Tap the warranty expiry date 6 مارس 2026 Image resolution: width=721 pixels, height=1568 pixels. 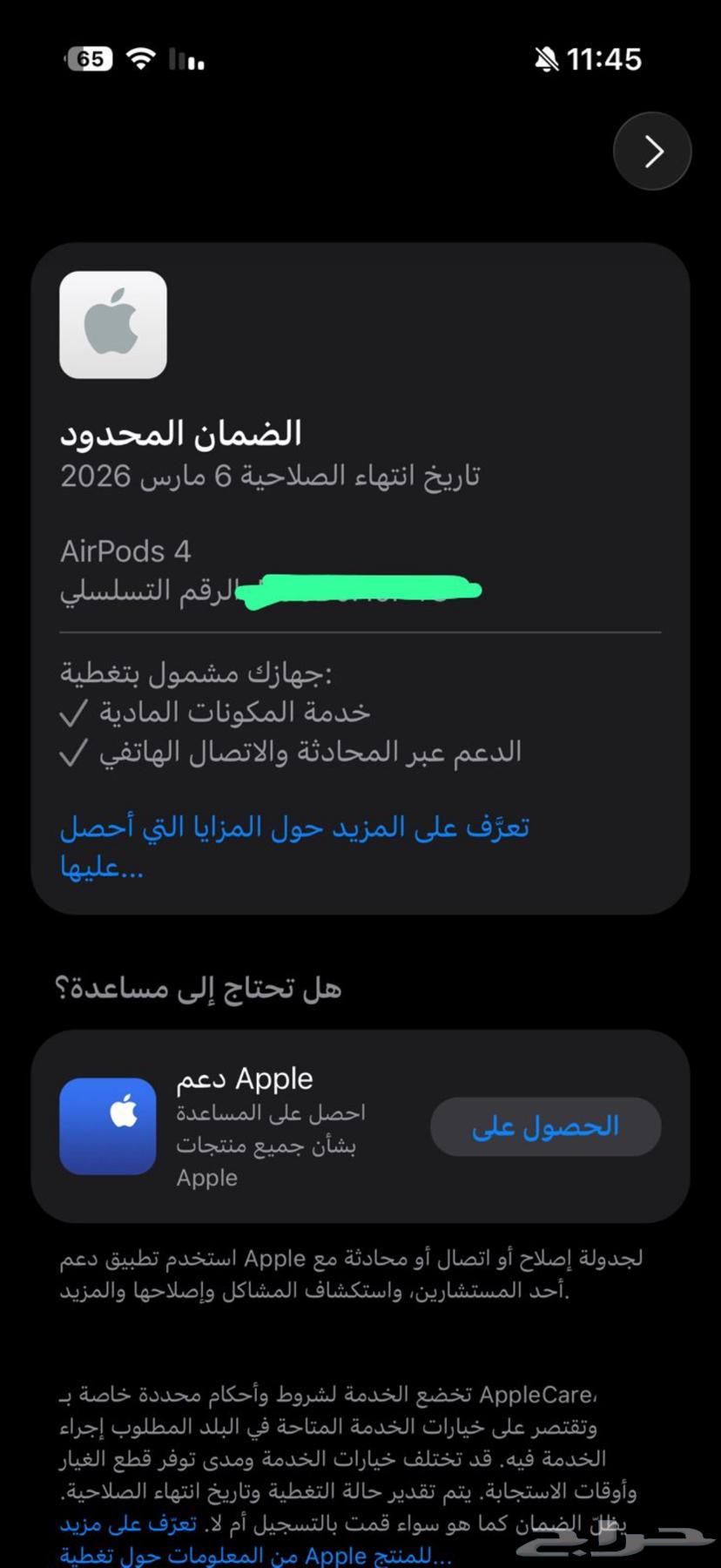pyautogui.click(x=270, y=476)
